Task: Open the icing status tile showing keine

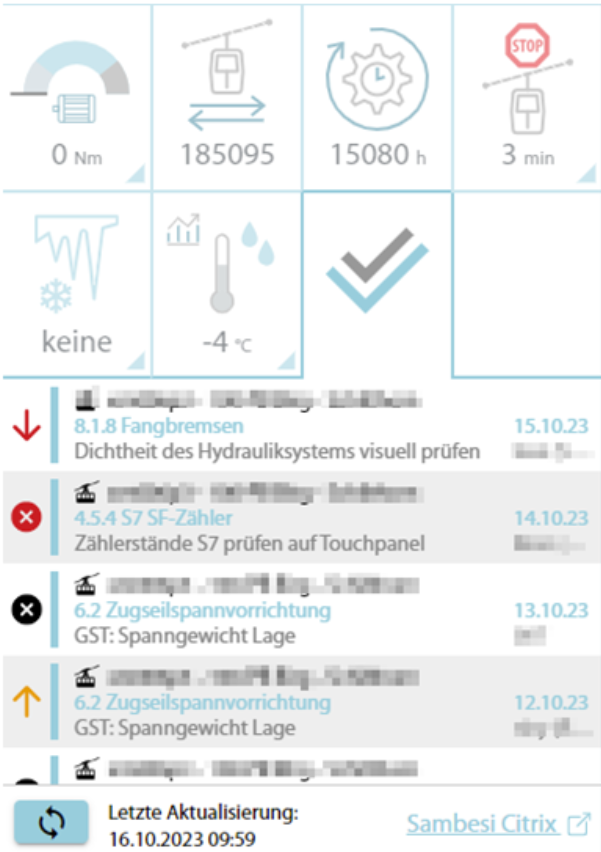Action: (x=76, y=285)
